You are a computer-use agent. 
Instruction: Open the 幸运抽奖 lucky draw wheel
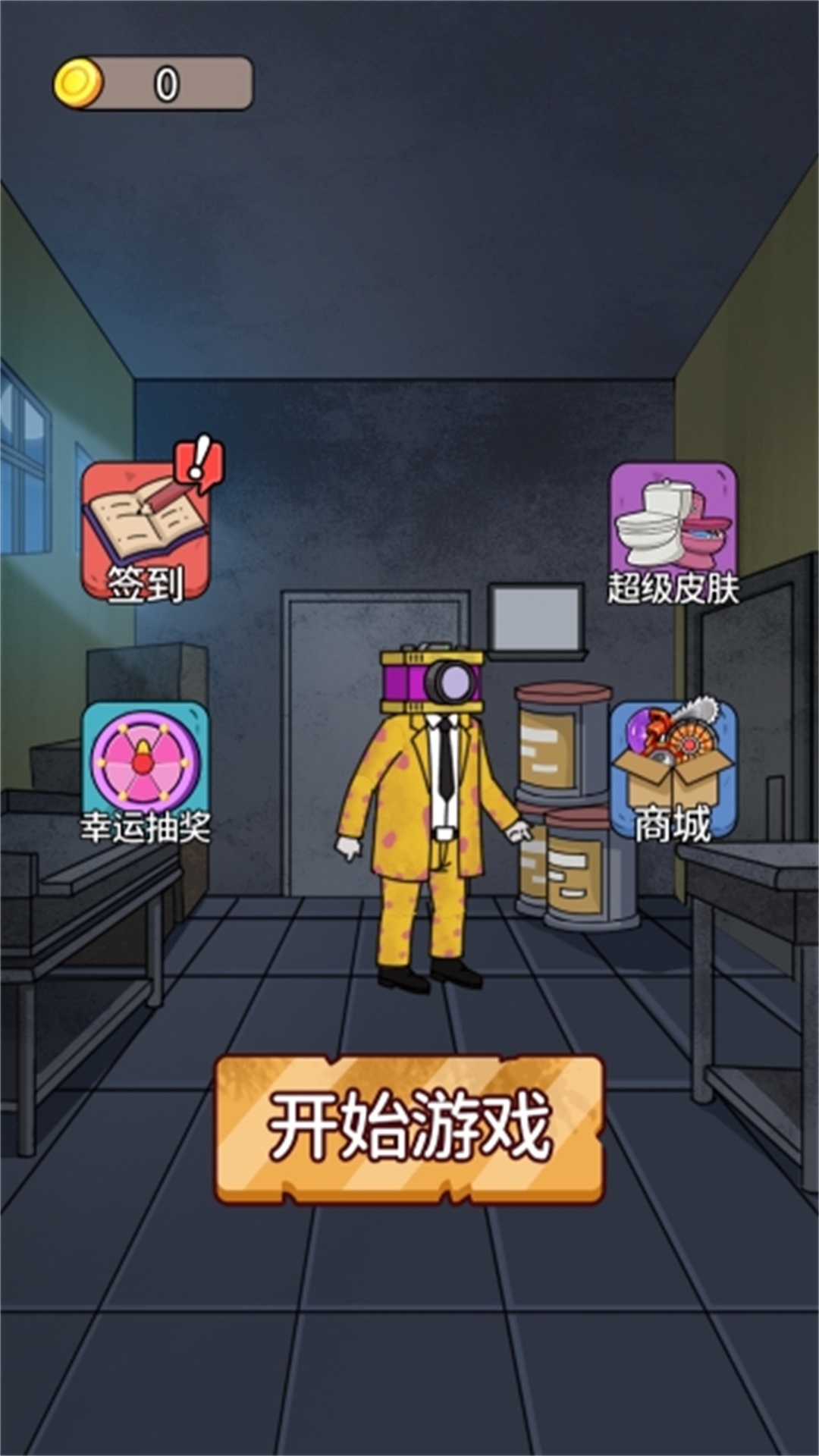pyautogui.click(x=146, y=771)
